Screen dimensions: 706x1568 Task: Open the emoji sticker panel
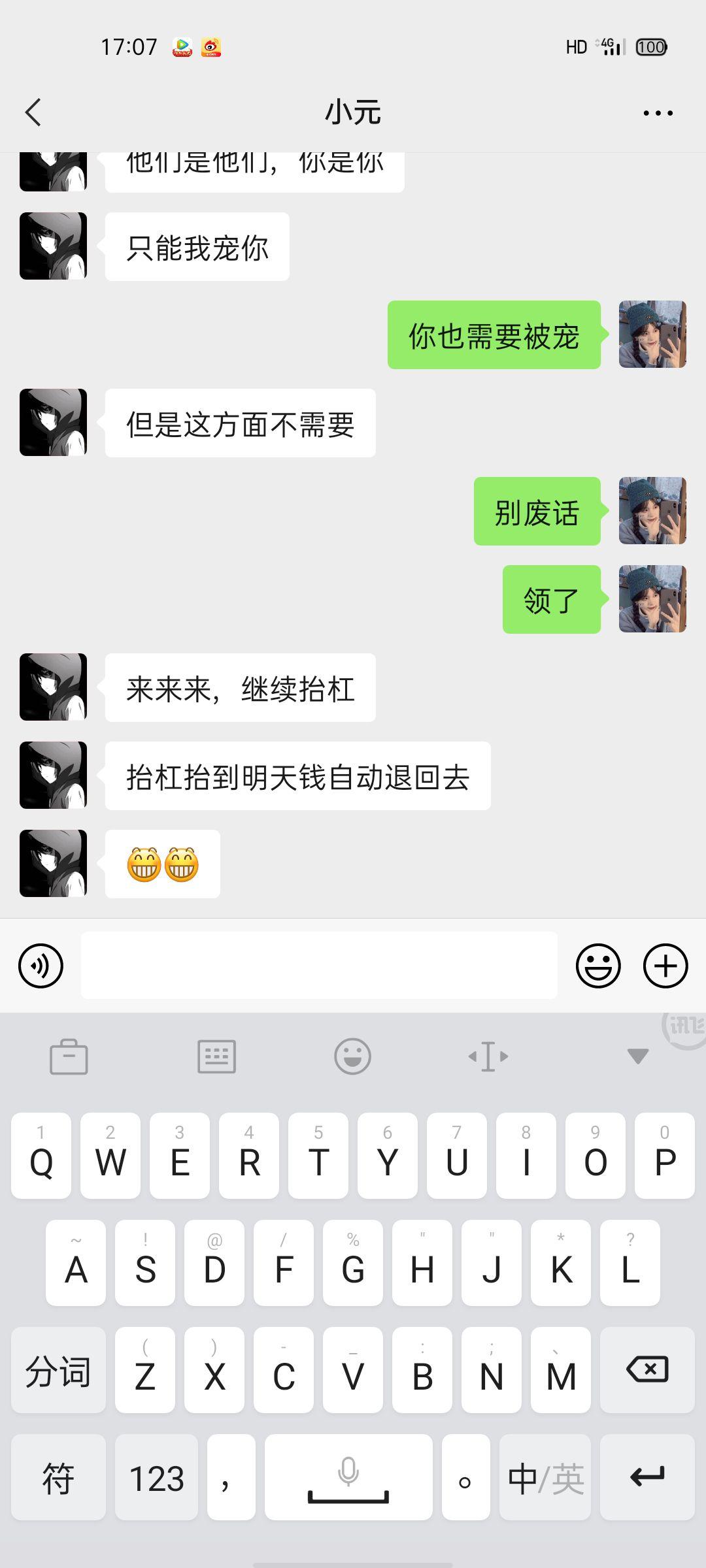click(597, 966)
